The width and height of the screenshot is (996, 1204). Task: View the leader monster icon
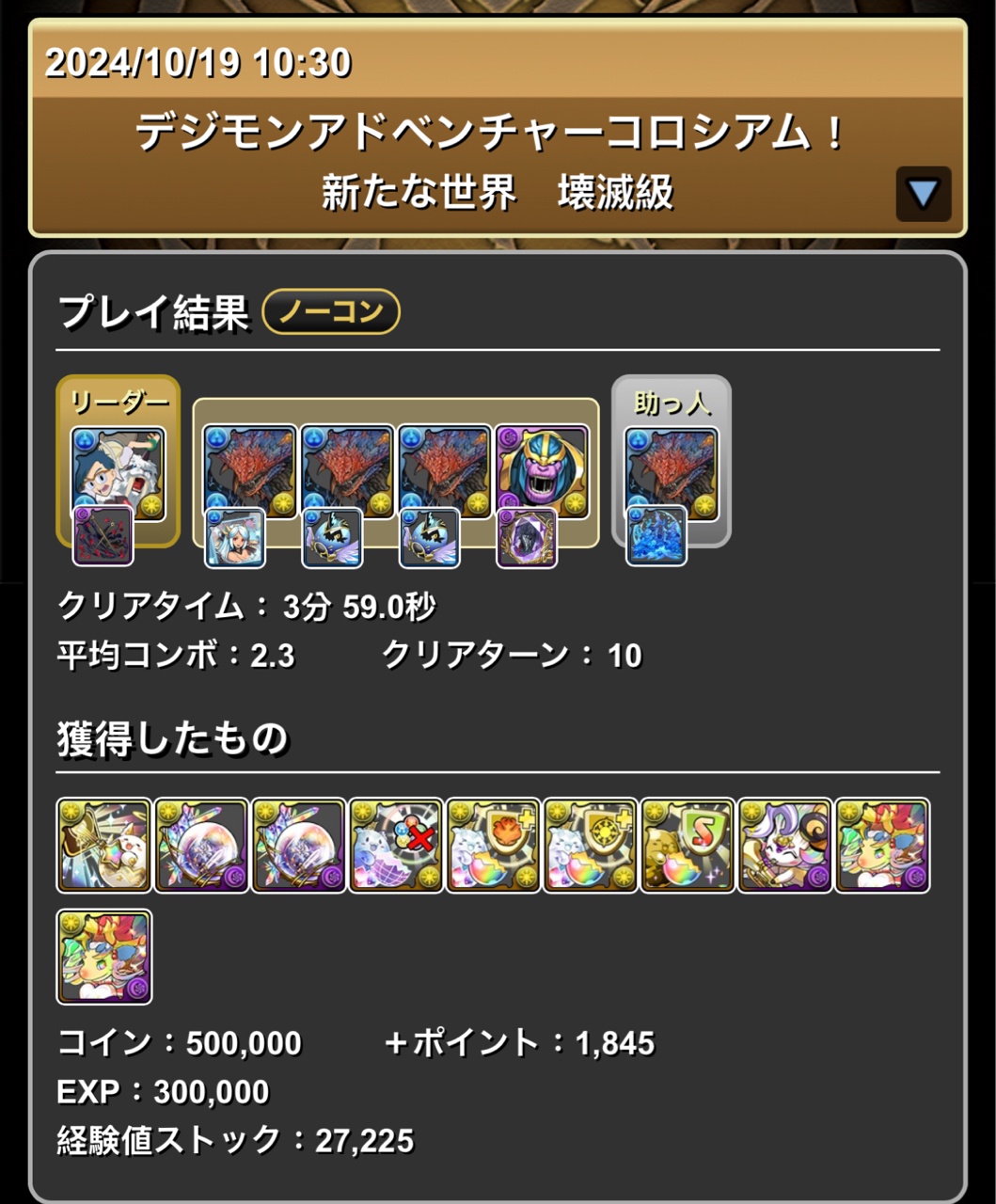click(118, 473)
